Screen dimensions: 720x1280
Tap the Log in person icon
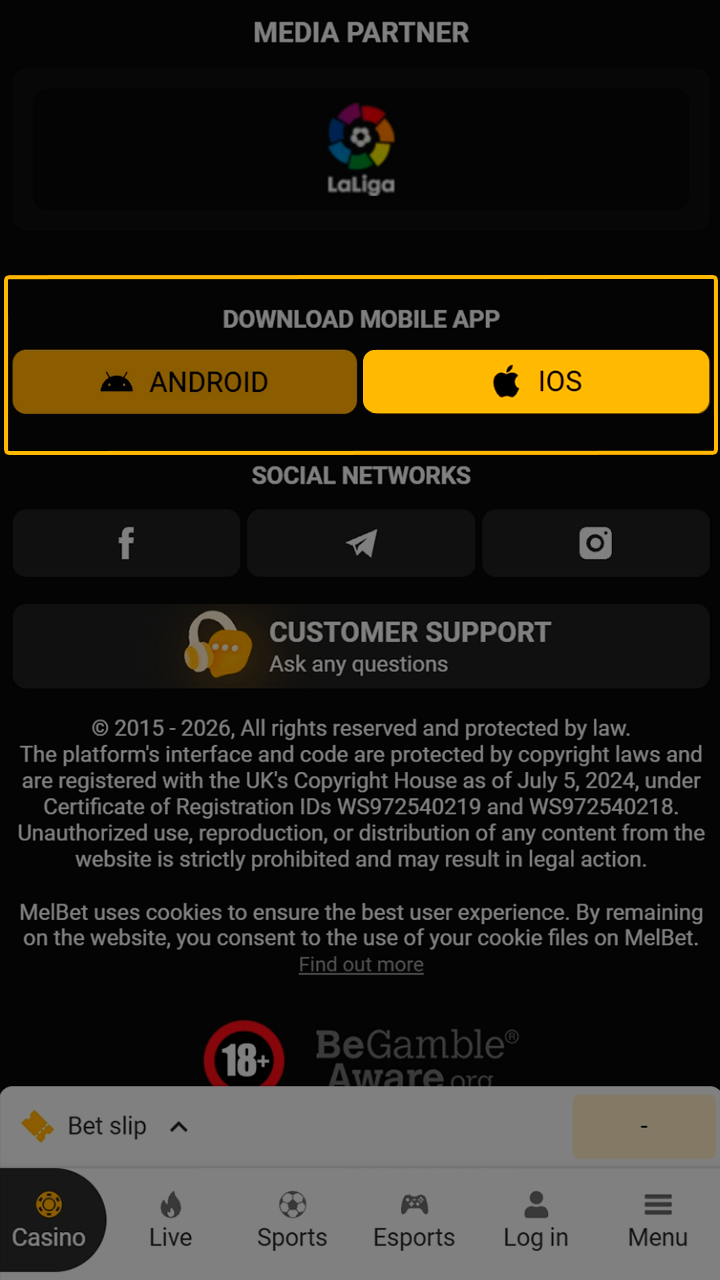tap(536, 1203)
